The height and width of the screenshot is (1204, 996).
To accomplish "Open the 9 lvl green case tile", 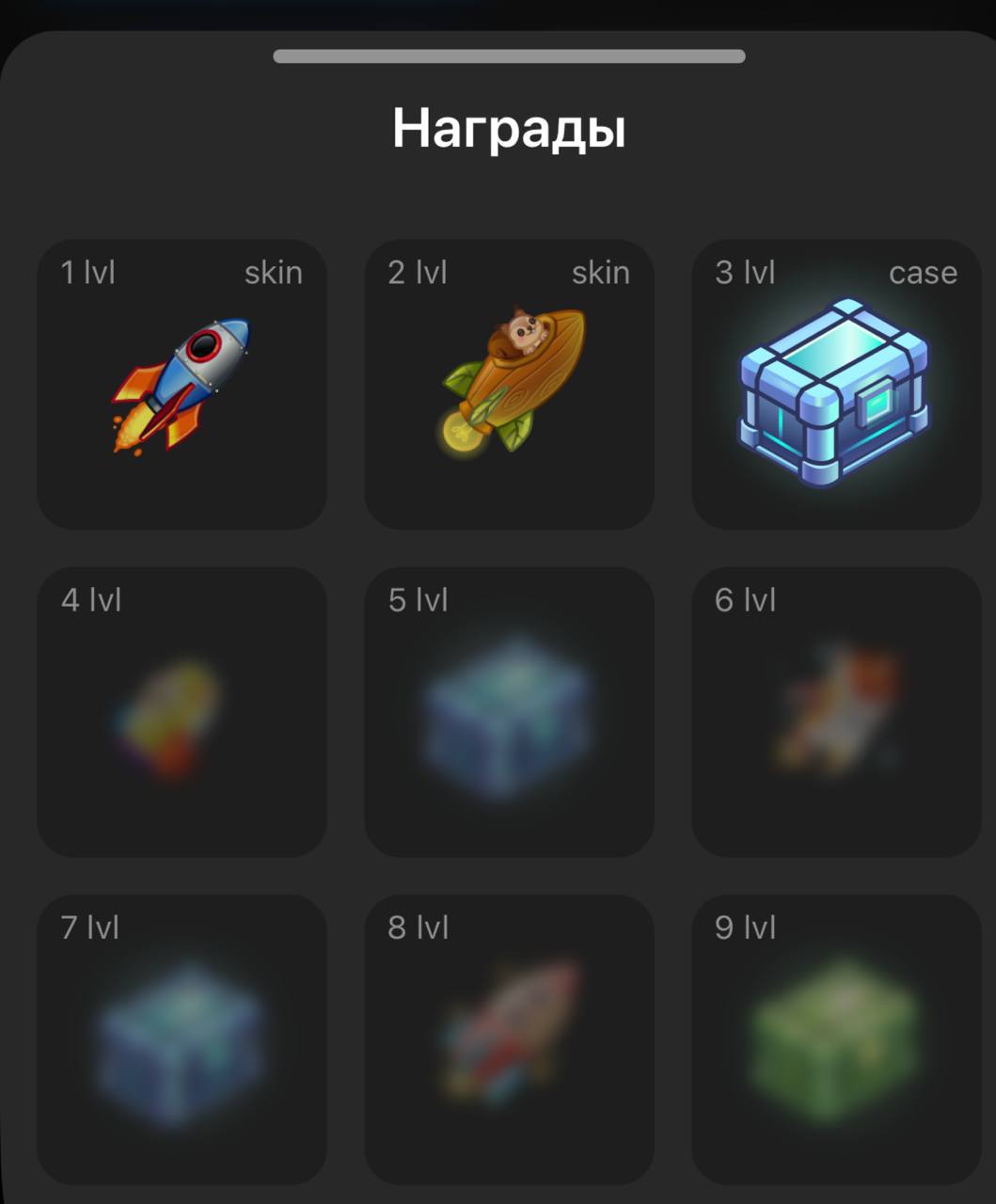I will (836, 1039).
